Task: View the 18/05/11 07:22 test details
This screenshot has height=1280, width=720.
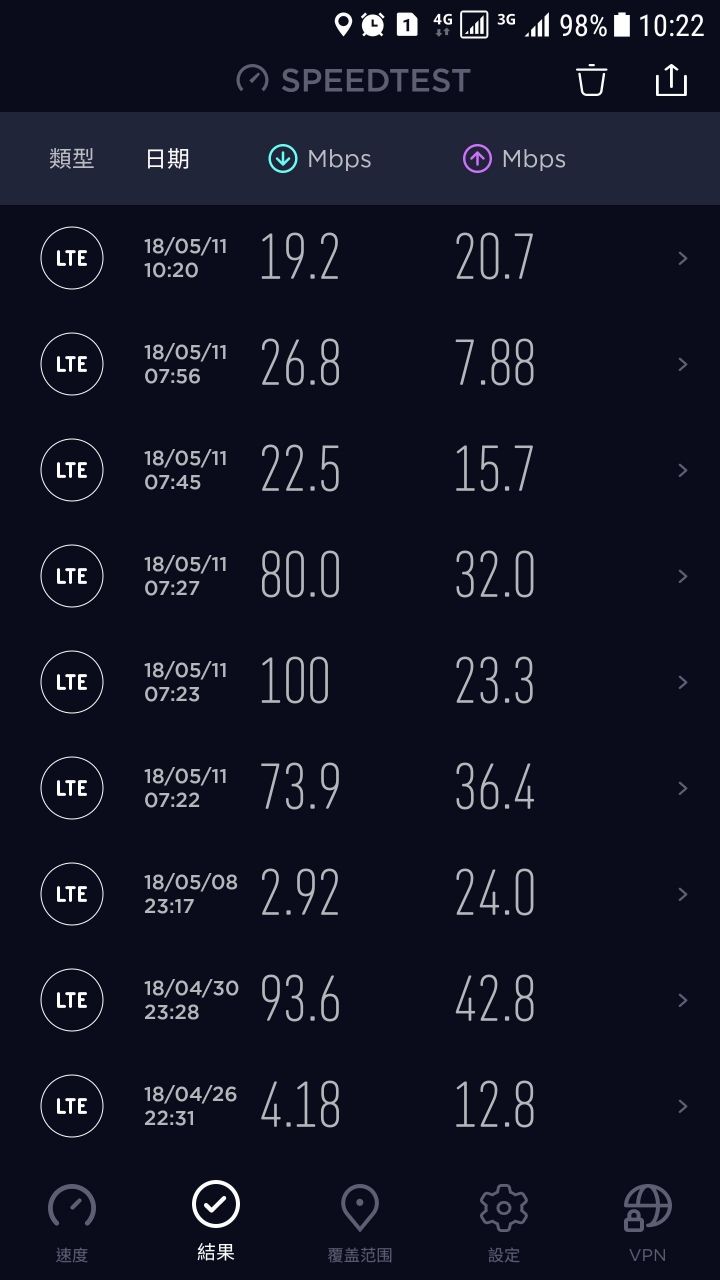Action: tap(360, 788)
